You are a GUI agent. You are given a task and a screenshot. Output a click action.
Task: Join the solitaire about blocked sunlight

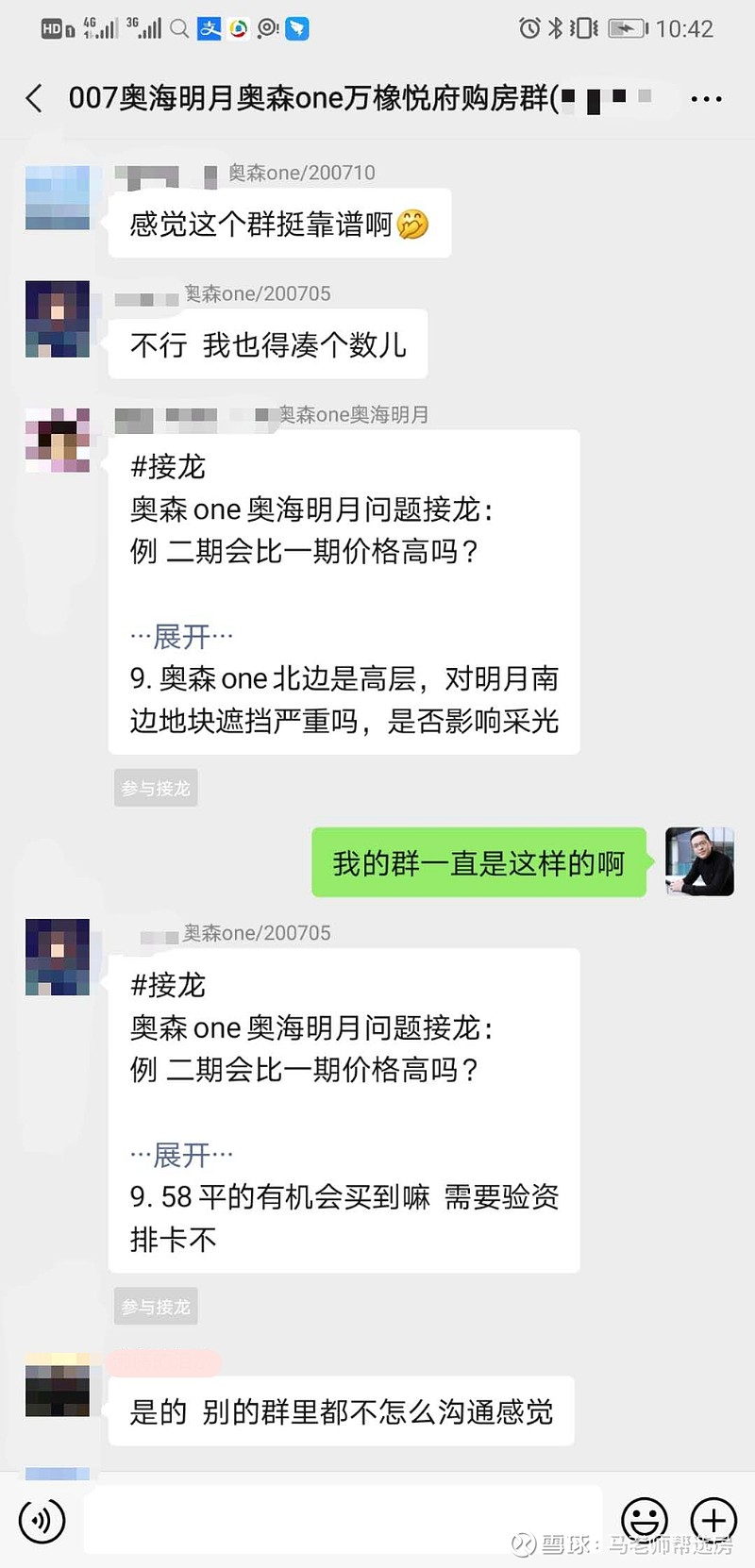pyautogui.click(x=156, y=788)
